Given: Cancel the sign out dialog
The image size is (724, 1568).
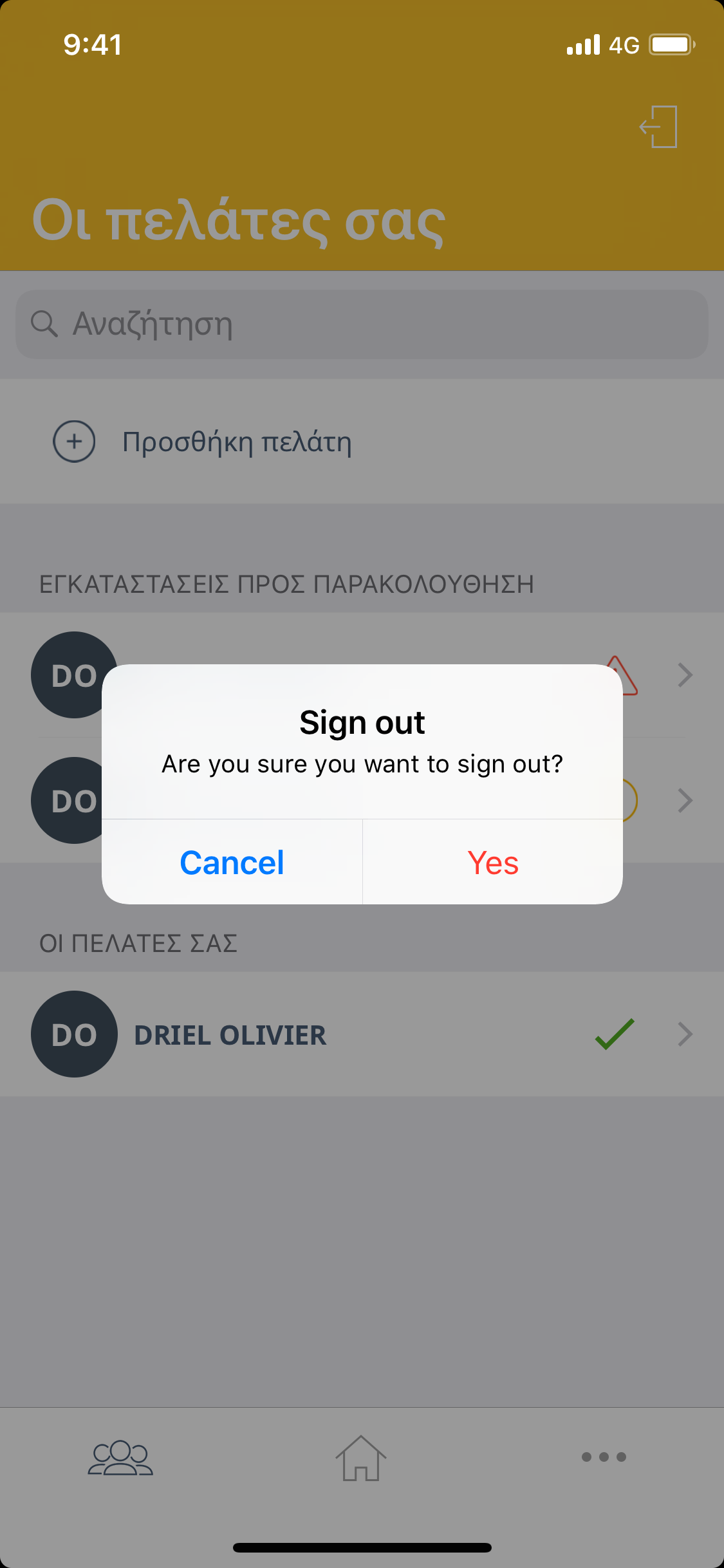Looking at the screenshot, I should coord(232,863).
